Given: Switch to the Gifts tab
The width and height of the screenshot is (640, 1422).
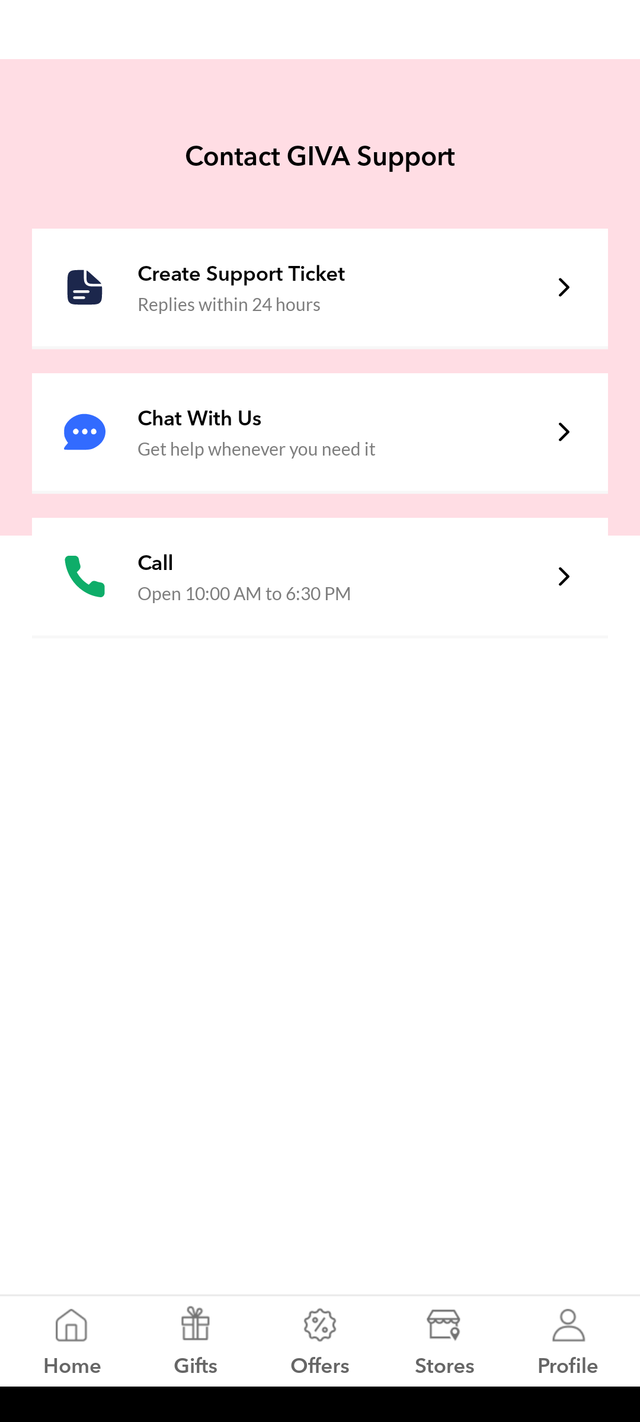Looking at the screenshot, I should tap(196, 1341).
